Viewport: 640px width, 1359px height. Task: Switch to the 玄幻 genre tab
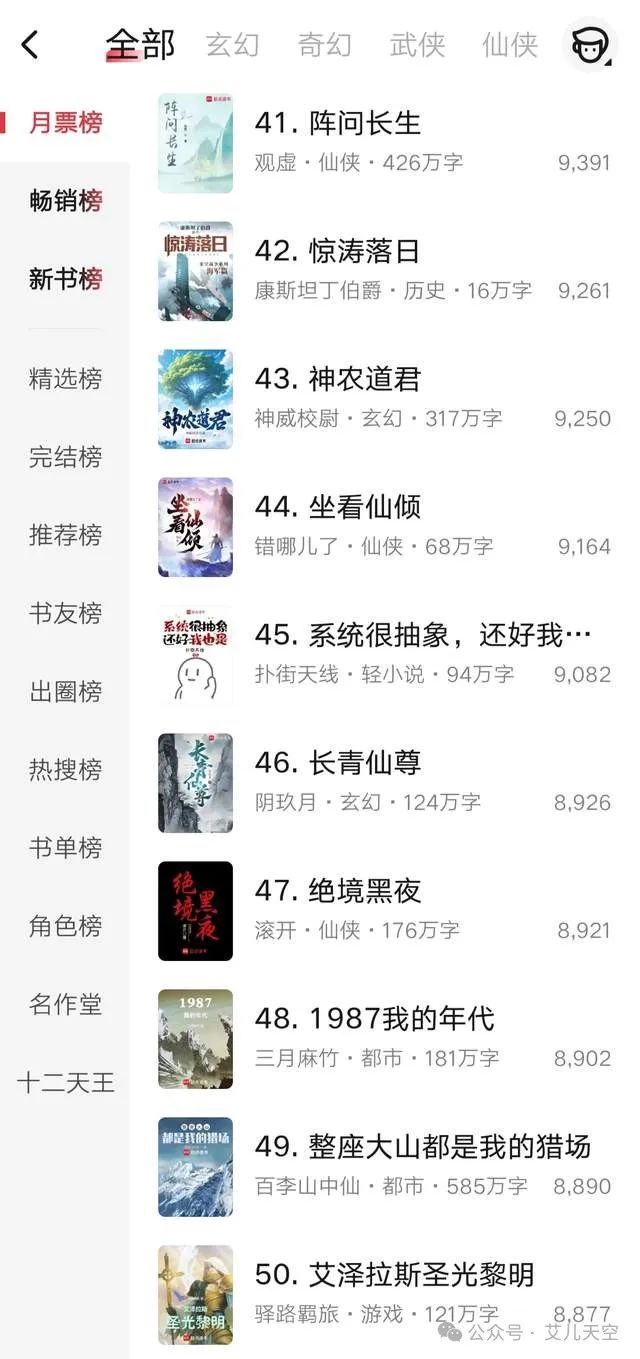point(232,45)
